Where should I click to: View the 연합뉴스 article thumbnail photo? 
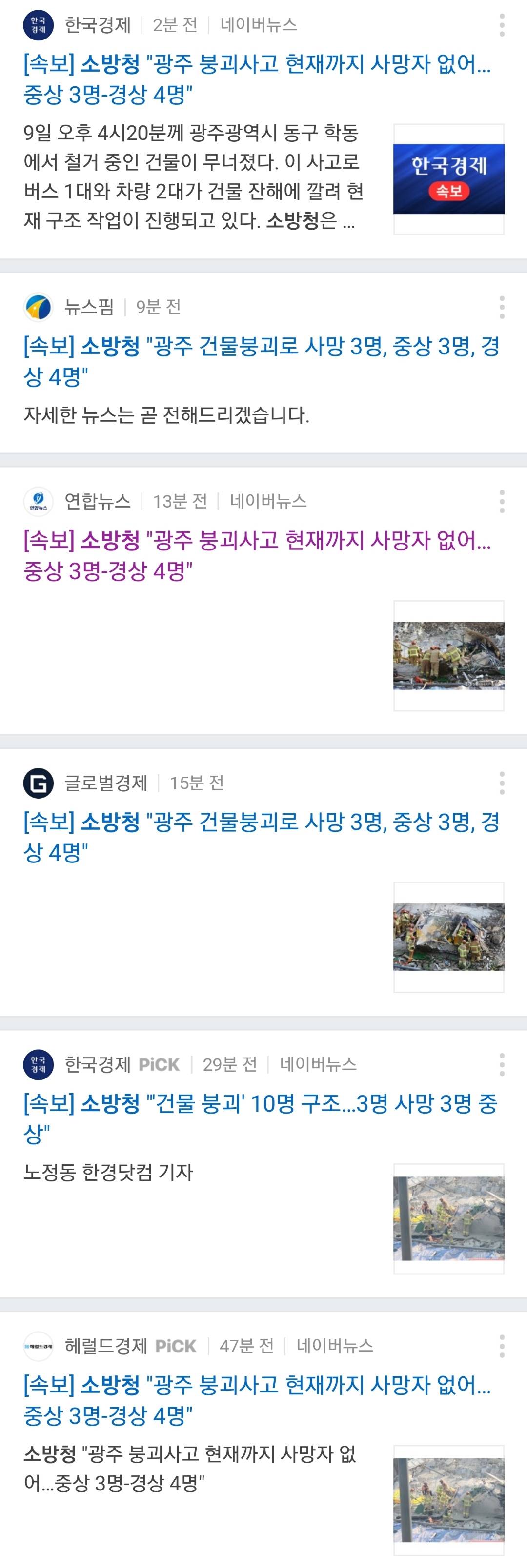[x=448, y=656]
